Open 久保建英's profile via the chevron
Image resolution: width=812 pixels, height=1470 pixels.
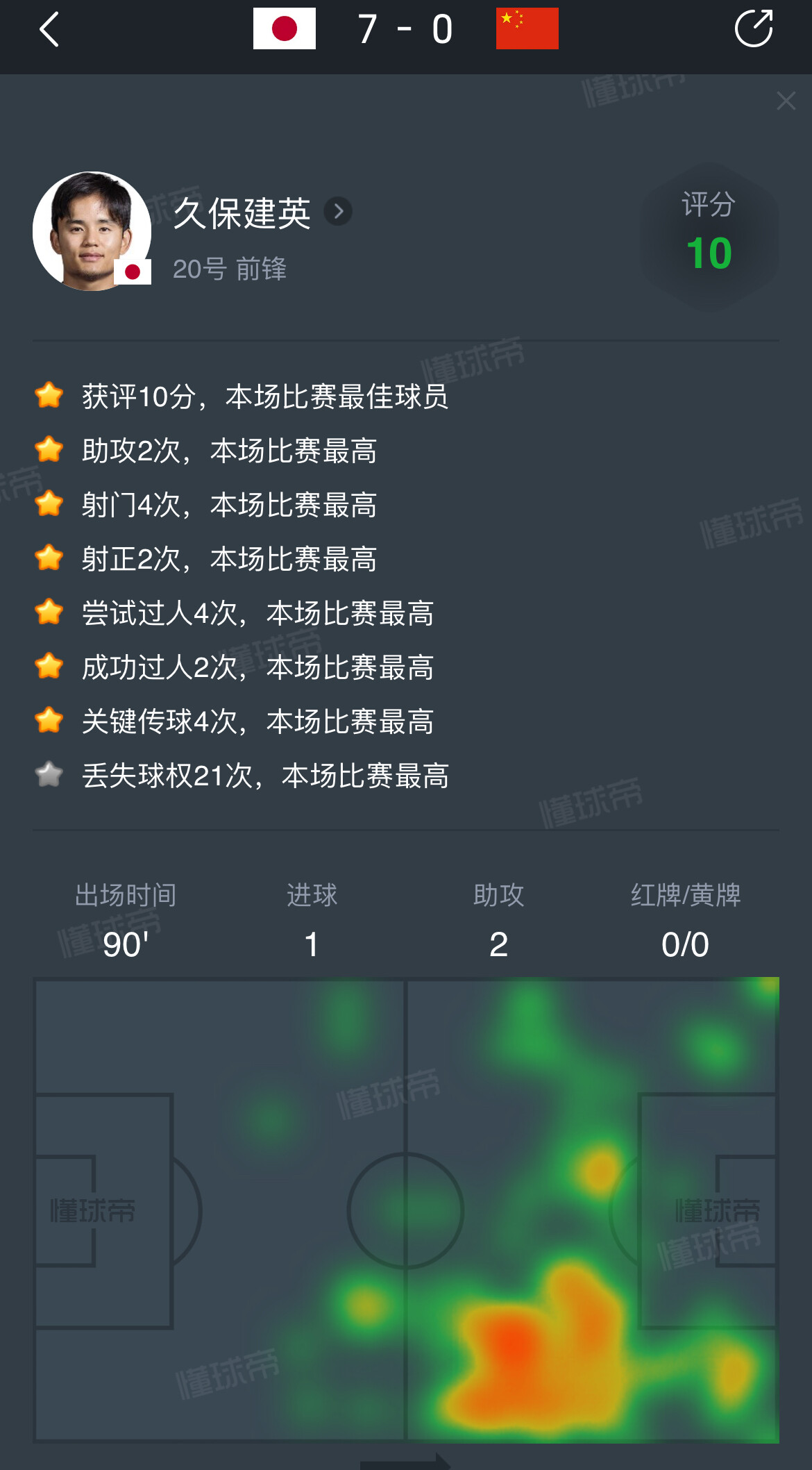click(x=338, y=212)
